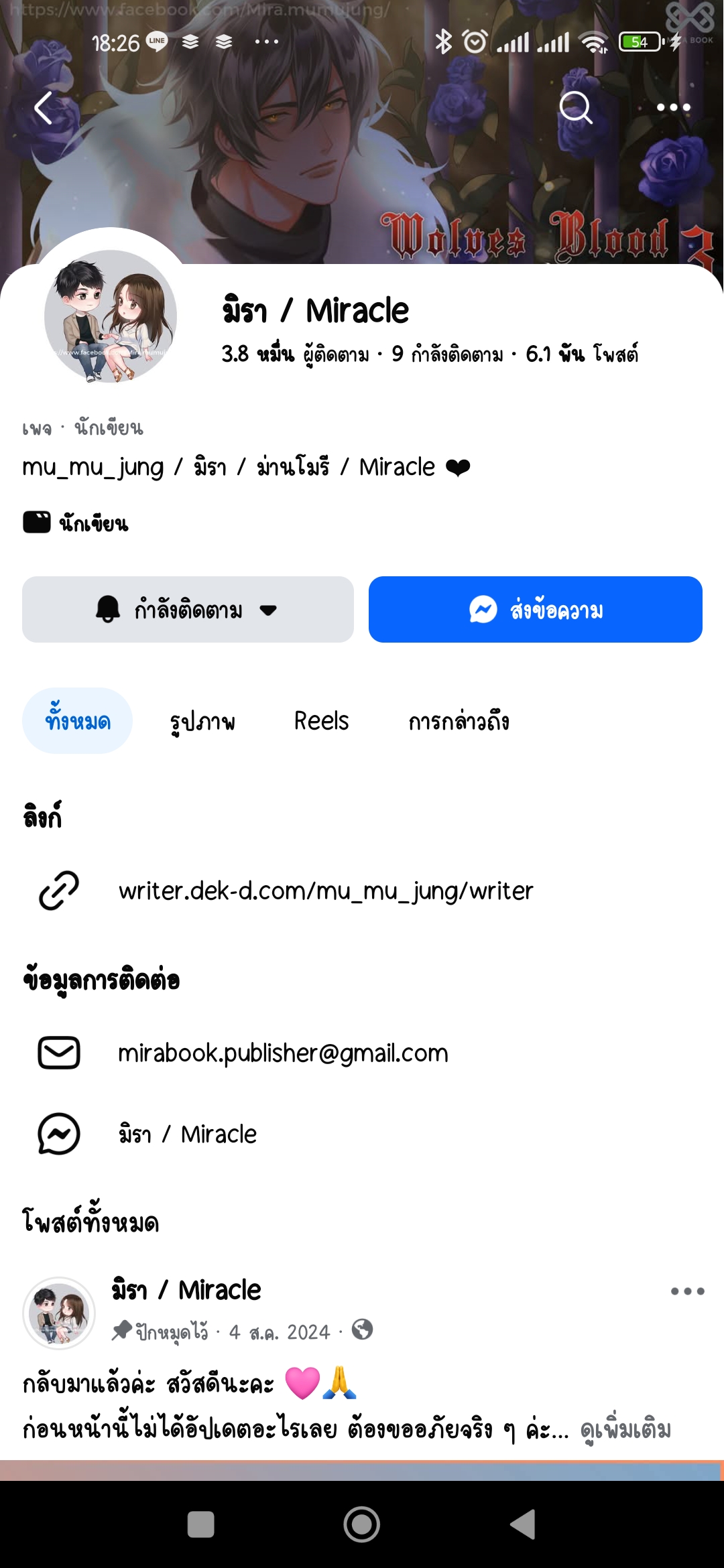The image size is (724, 1568).
Task: Select the ทั้งหมด tab
Action: [78, 721]
